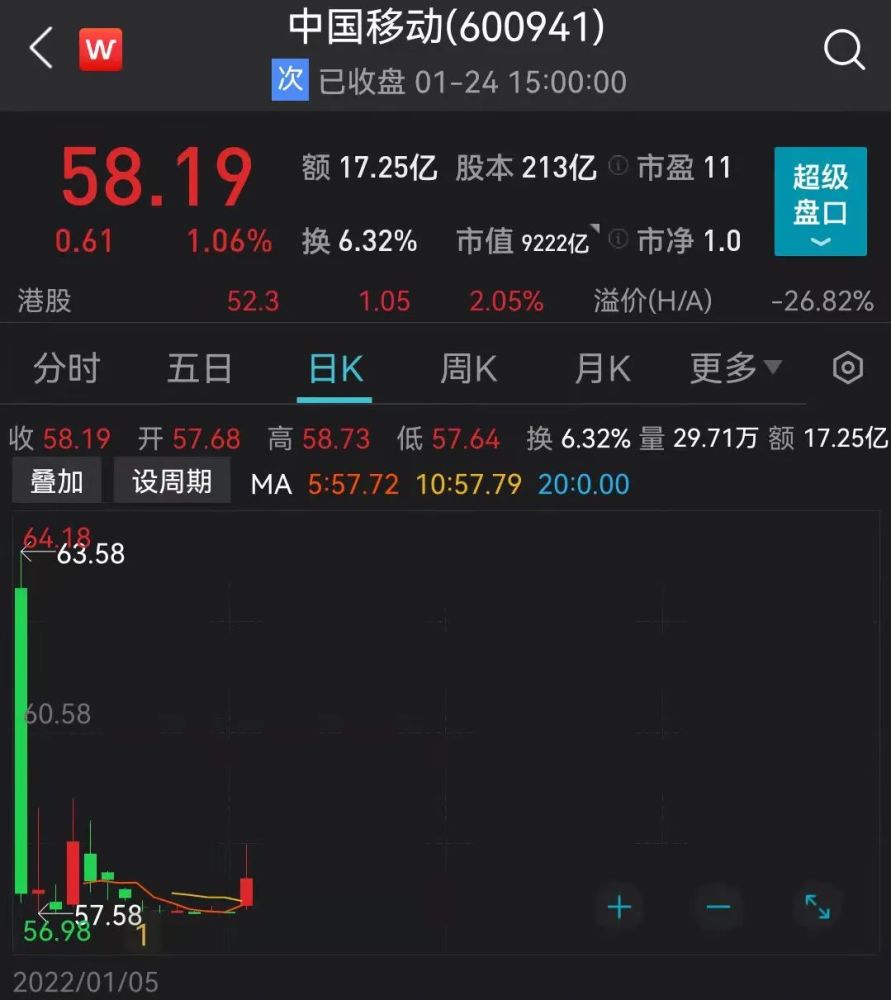Open the 市净 info tooltip
Image resolution: width=891 pixels, height=1000 pixels.
coord(619,240)
